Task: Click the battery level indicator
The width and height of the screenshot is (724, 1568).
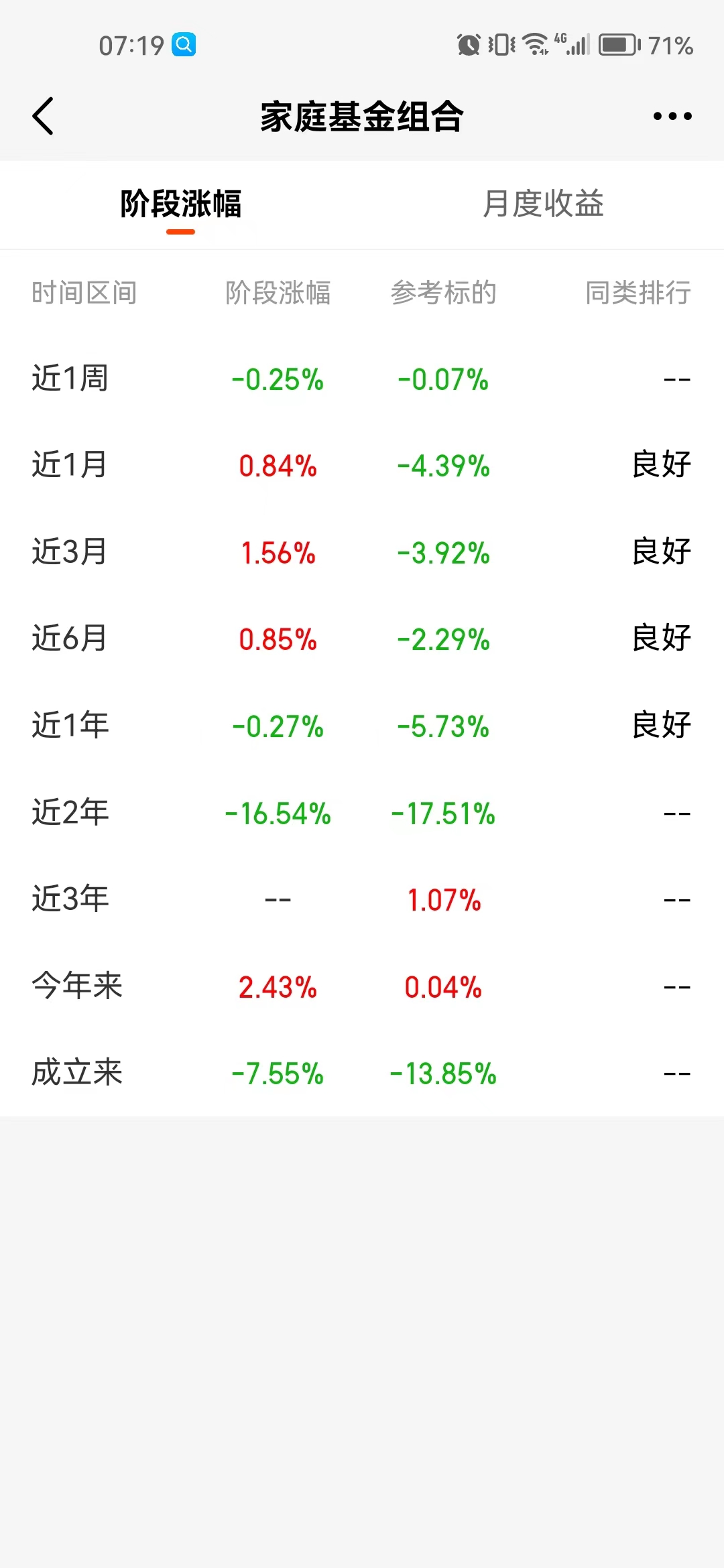Action: 617,44
